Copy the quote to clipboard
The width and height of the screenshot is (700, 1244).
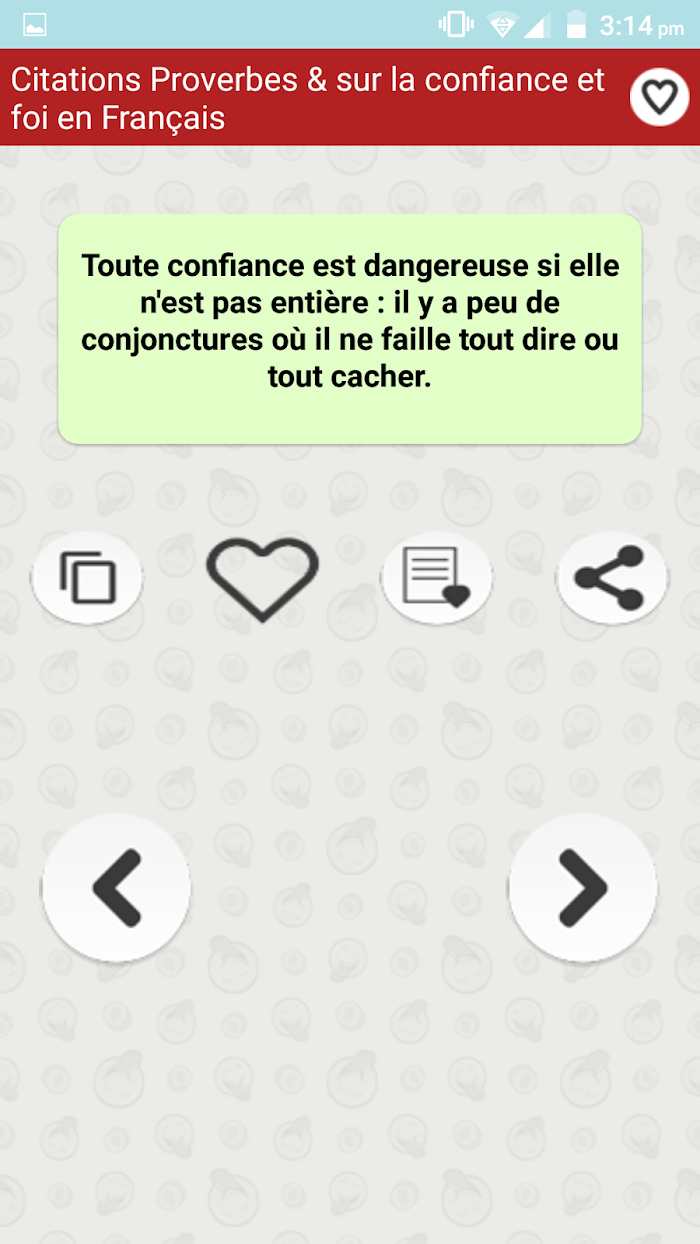tap(88, 578)
